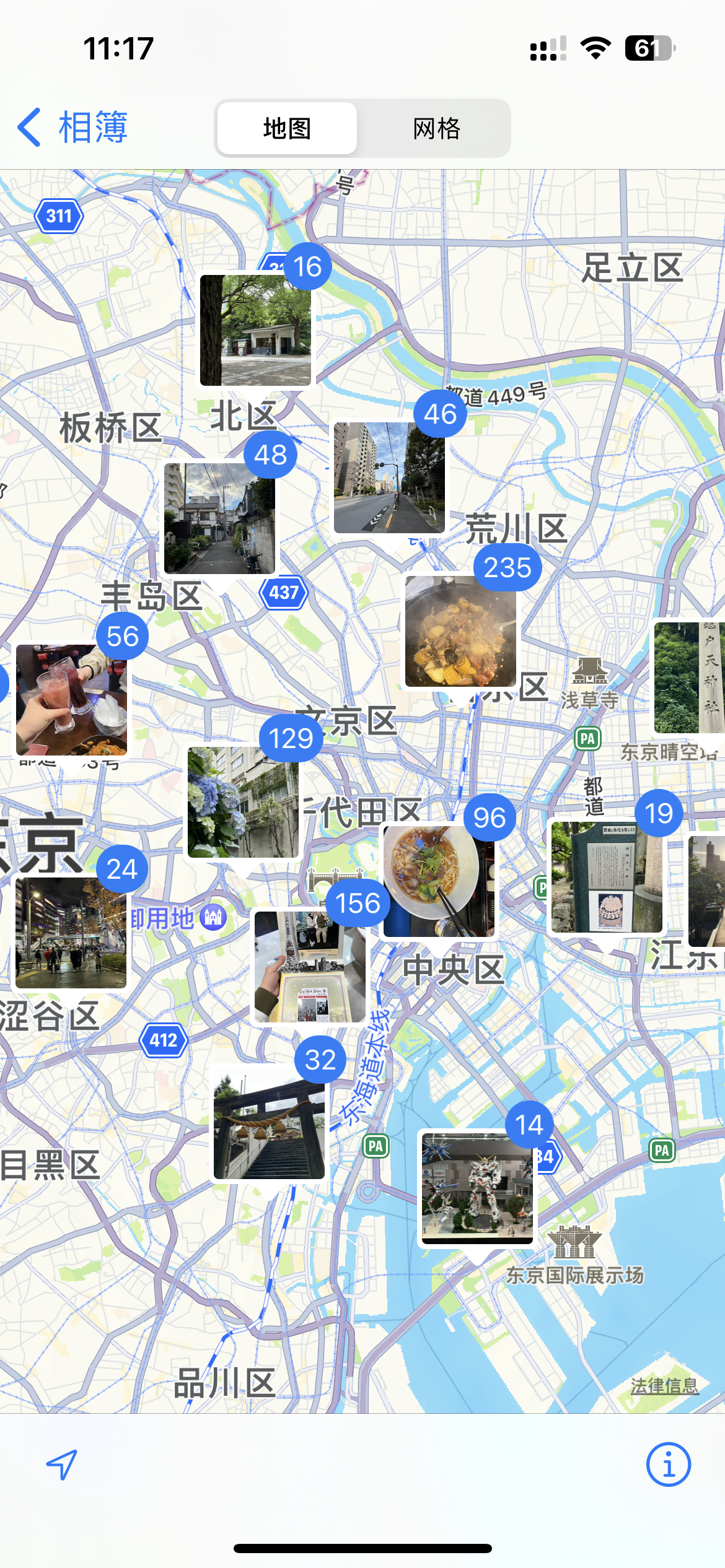Open the info button
Viewport: 725px width, 1568px height.
pos(668,1465)
